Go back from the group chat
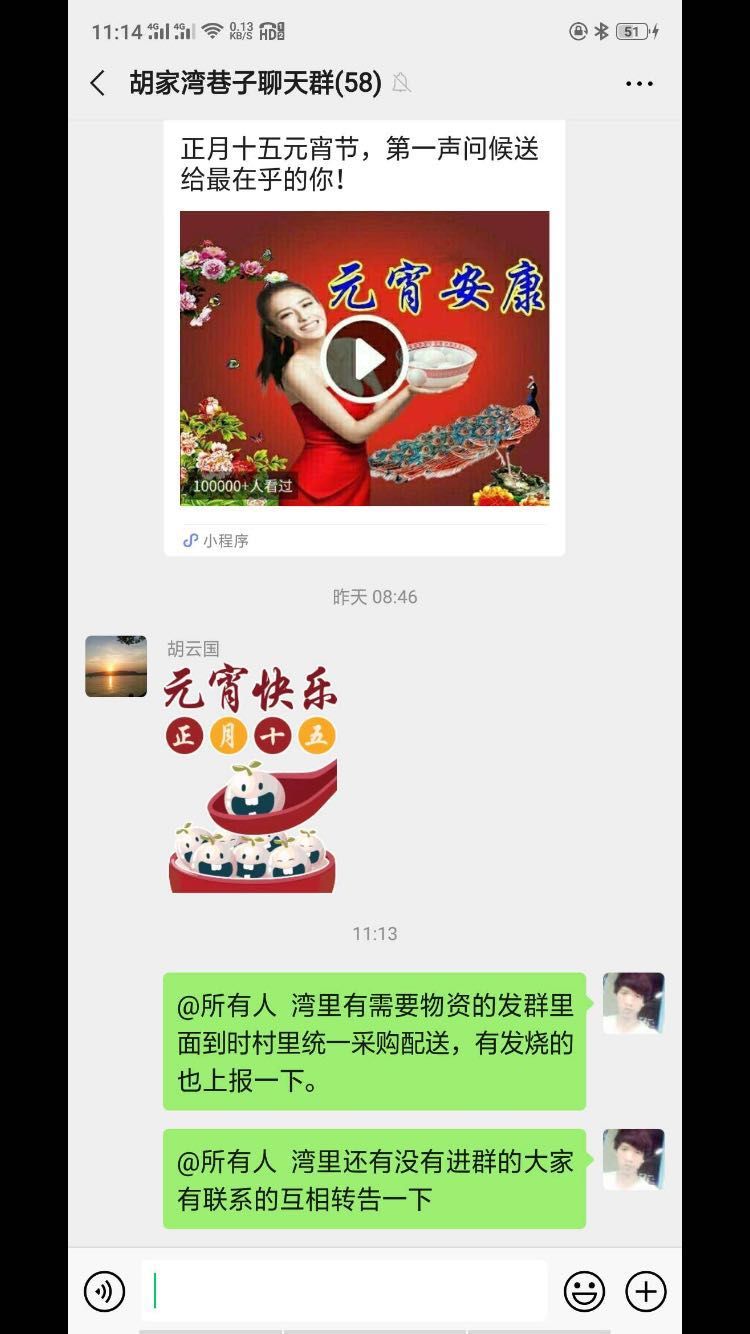This screenshot has width=750, height=1334. tap(98, 83)
